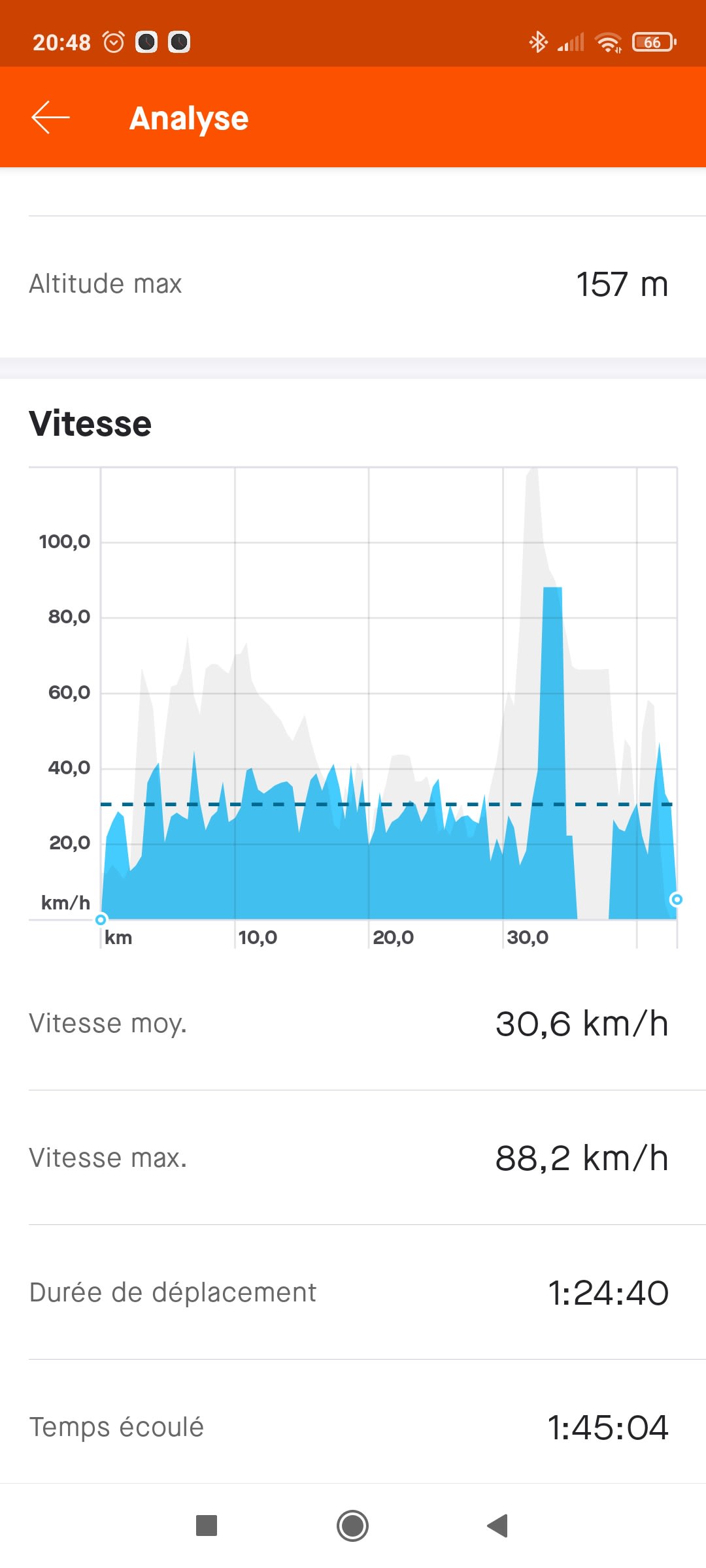Go back from the Analyse screen
706x1568 pixels.
[x=50, y=118]
